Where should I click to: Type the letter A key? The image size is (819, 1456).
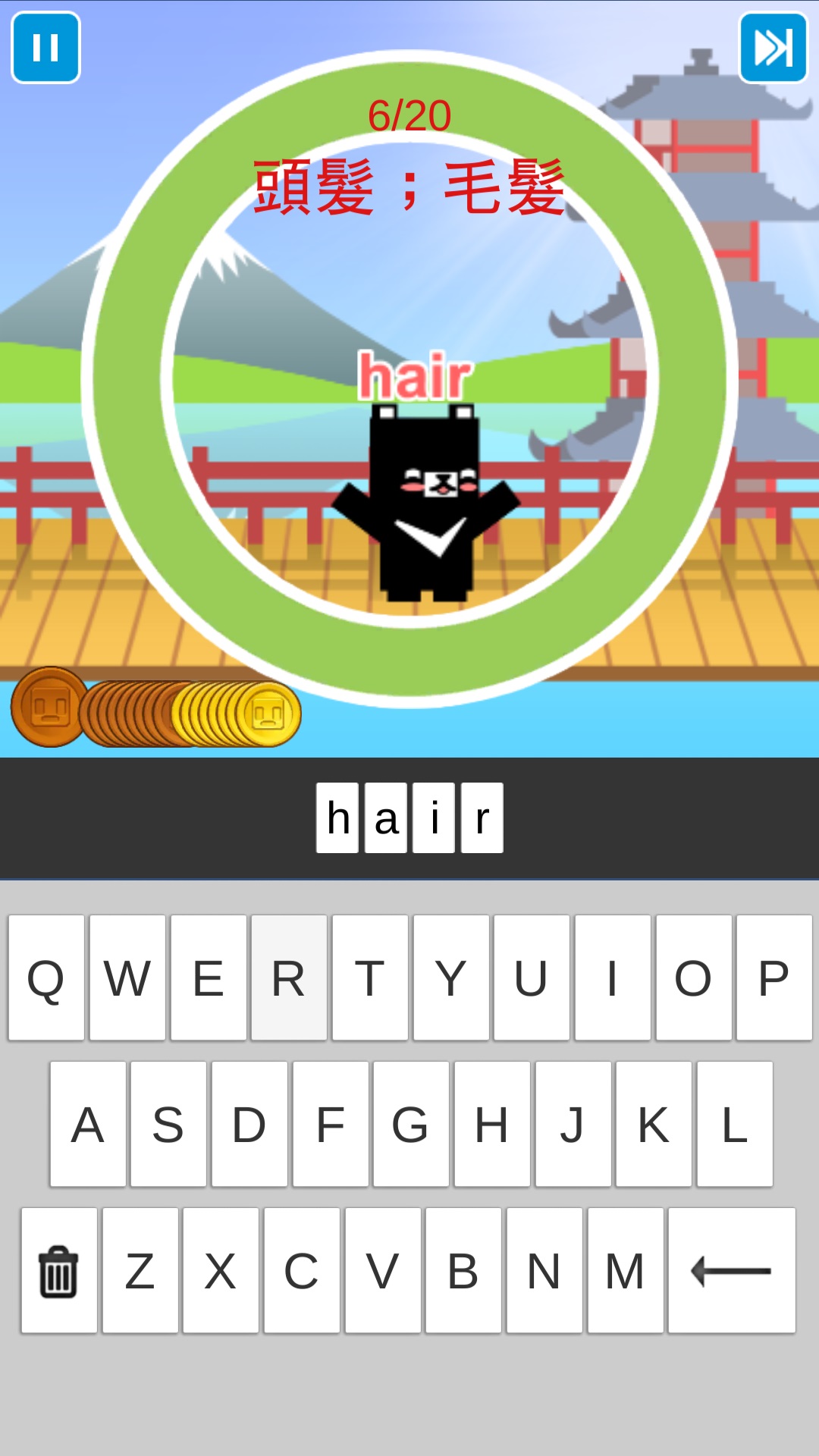point(88,1124)
